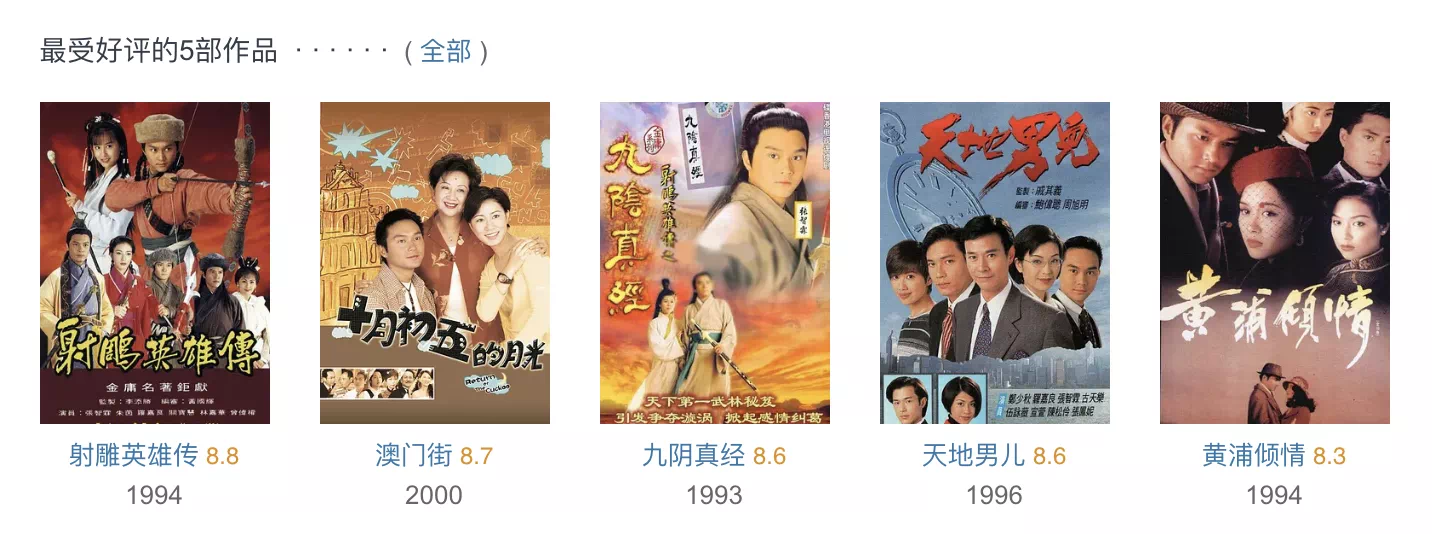Open the 天地男儿 poster
This screenshot has height=534, width=1432.
(995, 263)
